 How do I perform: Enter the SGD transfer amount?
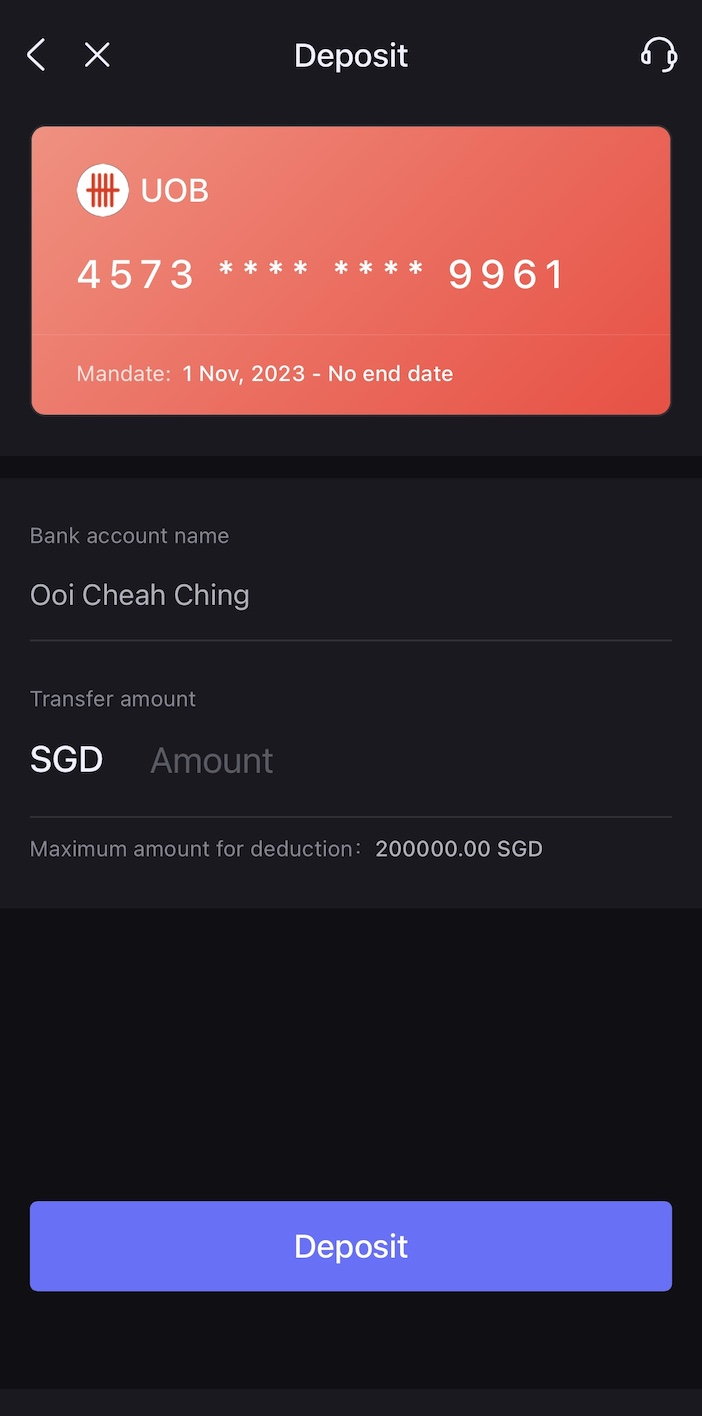coord(400,761)
